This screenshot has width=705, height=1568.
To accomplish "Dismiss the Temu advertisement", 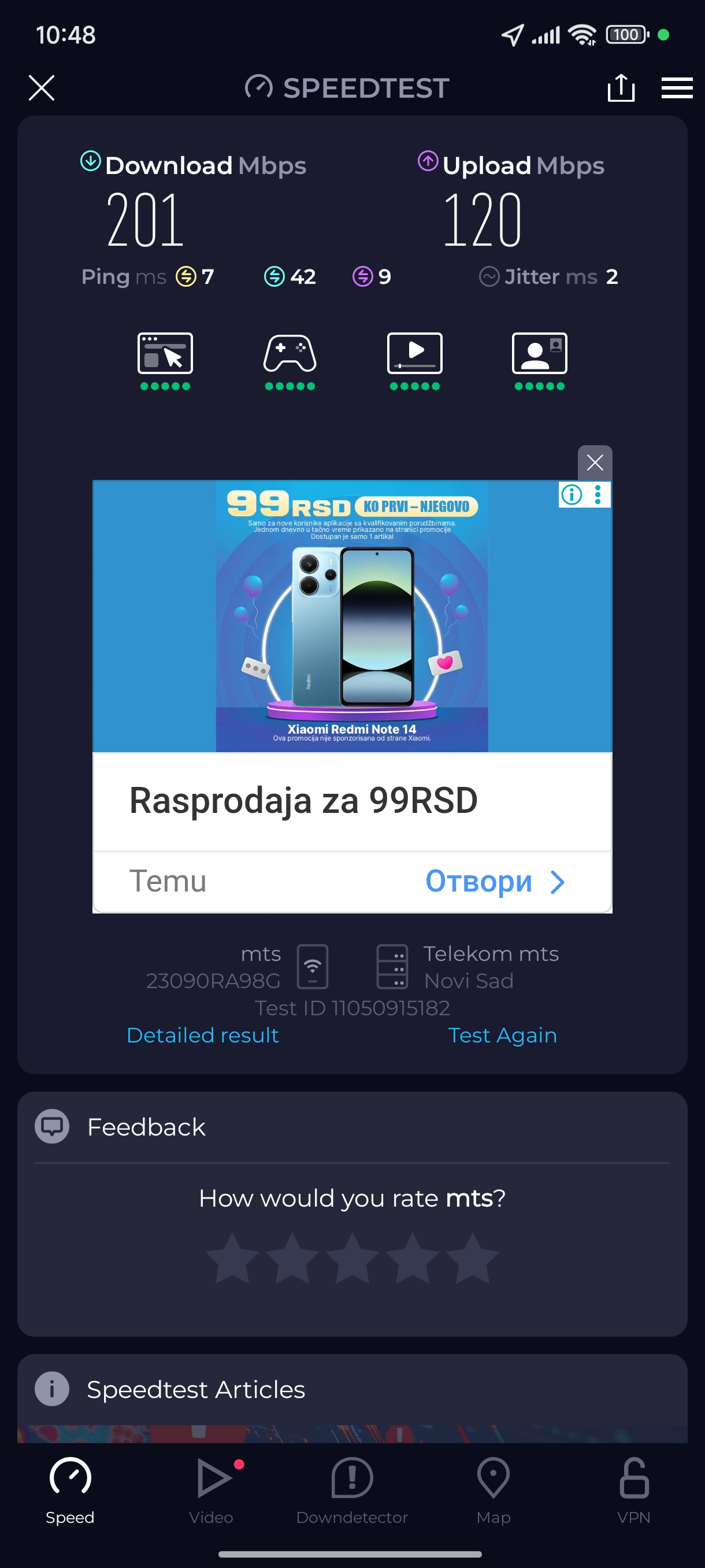I will 594,463.
